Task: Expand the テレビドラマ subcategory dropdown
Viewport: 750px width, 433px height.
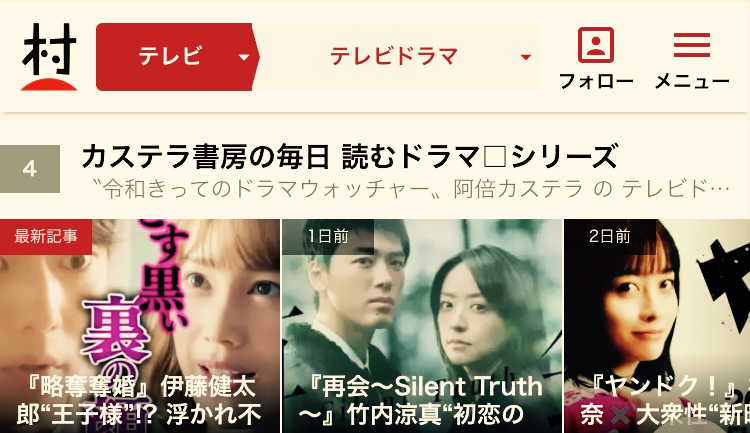Action: pyautogui.click(x=400, y=56)
